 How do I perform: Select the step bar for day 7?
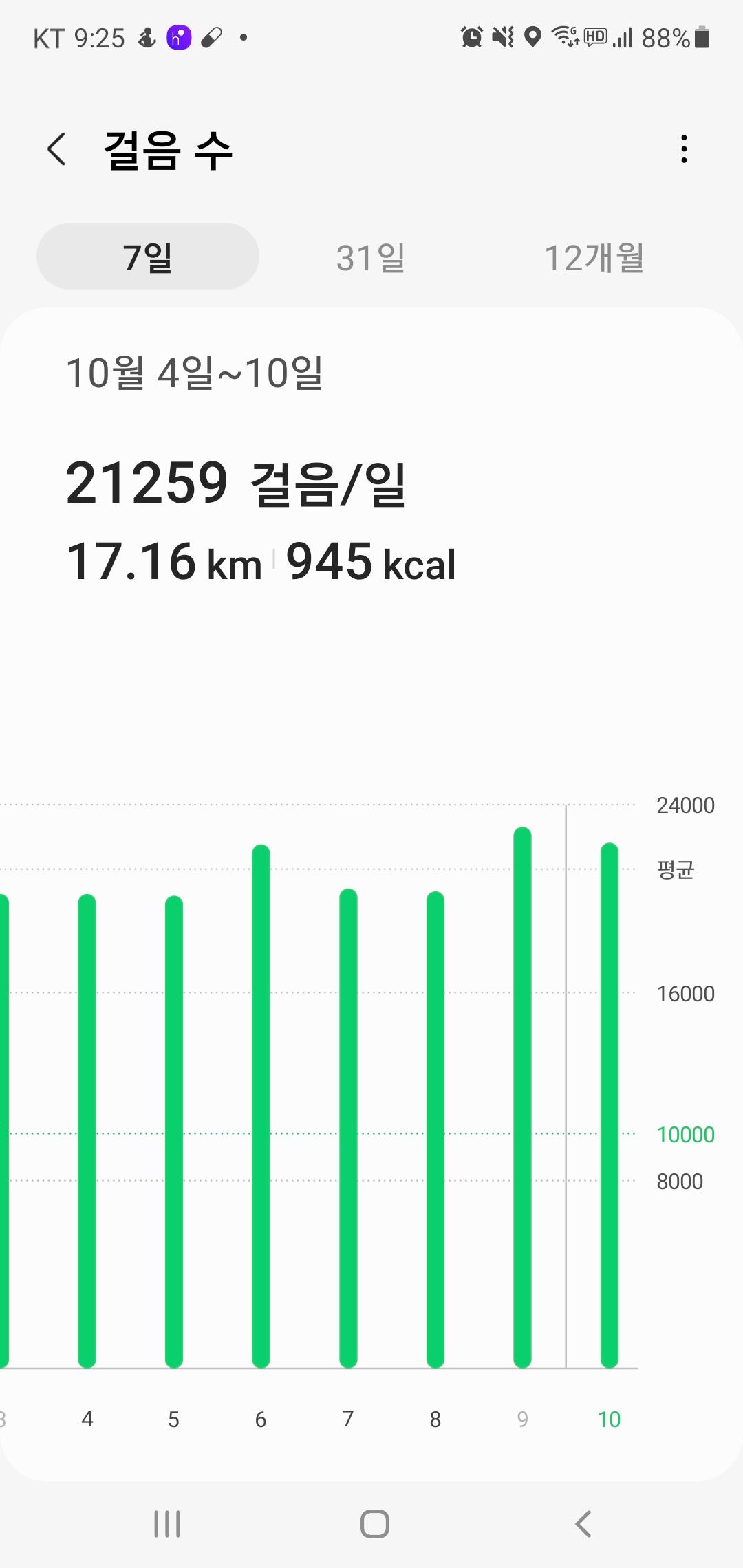(x=348, y=1128)
